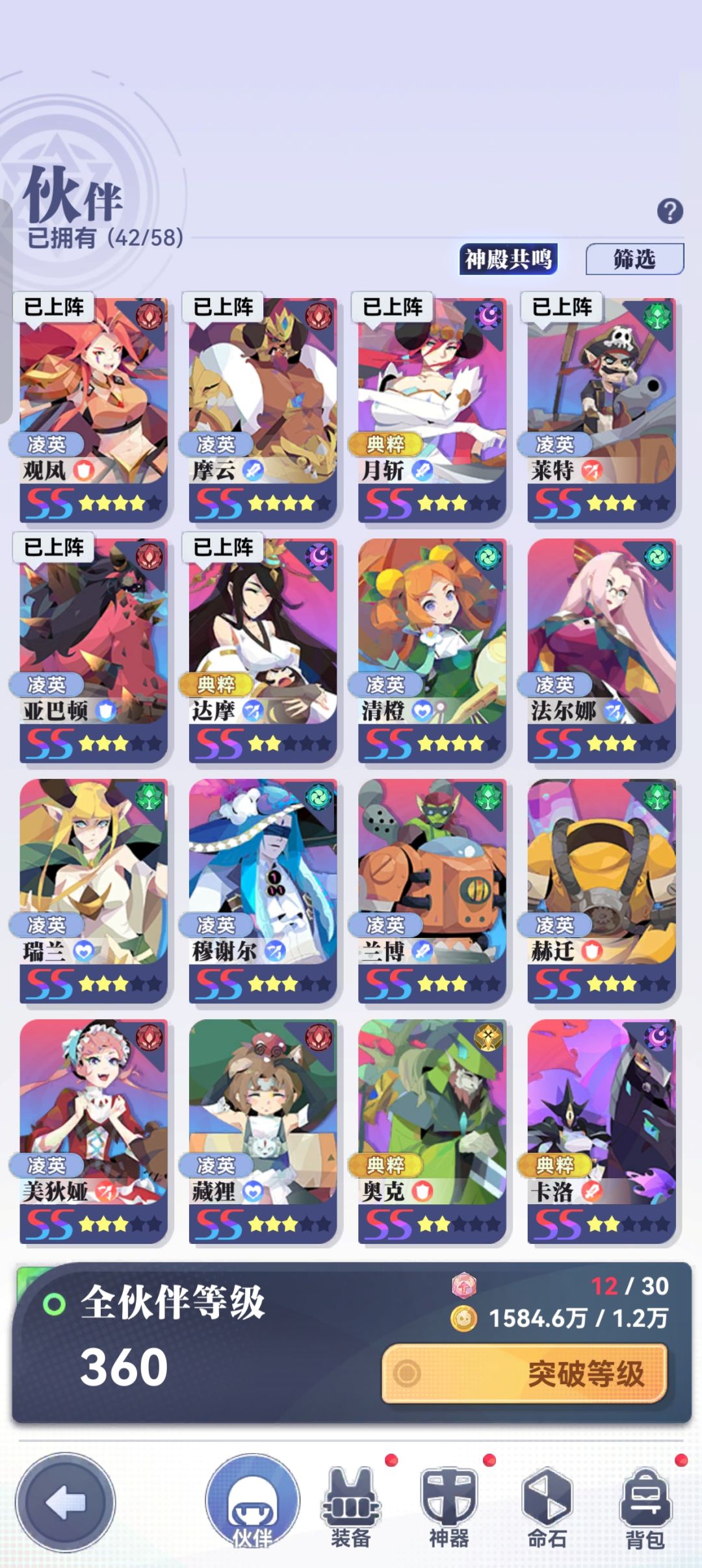Screen dimensions: 702x1568
Task: View the 奥克 companion card
Action: [432, 1131]
